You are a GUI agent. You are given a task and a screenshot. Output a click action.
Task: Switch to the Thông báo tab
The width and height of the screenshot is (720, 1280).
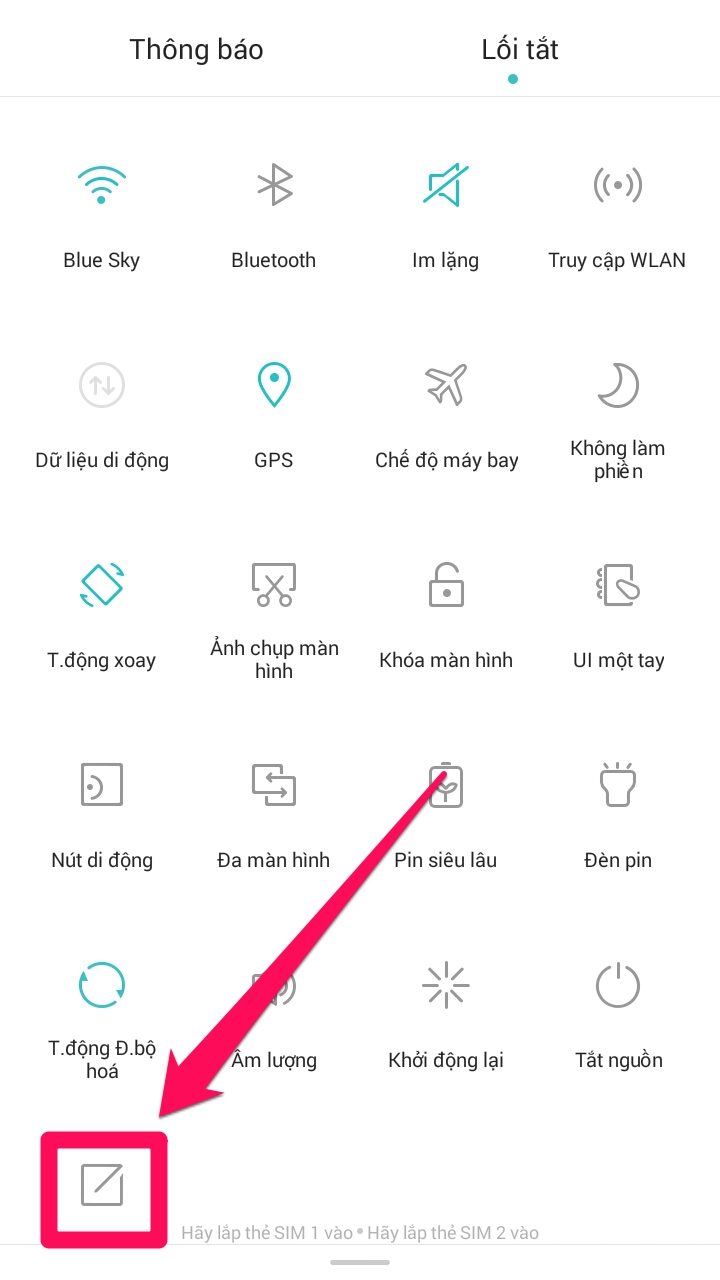(x=196, y=50)
